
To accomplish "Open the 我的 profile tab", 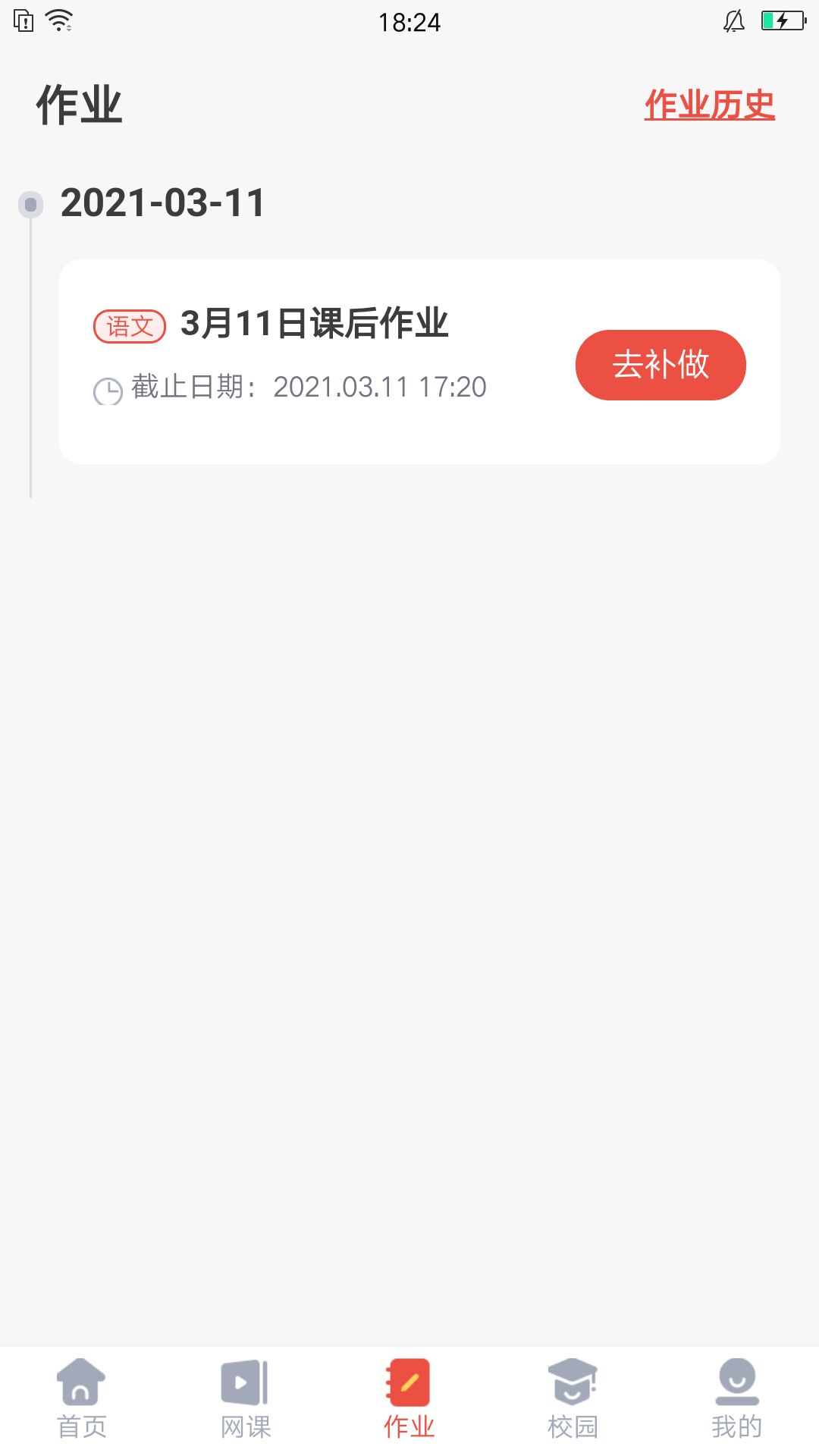I will coord(736,1399).
